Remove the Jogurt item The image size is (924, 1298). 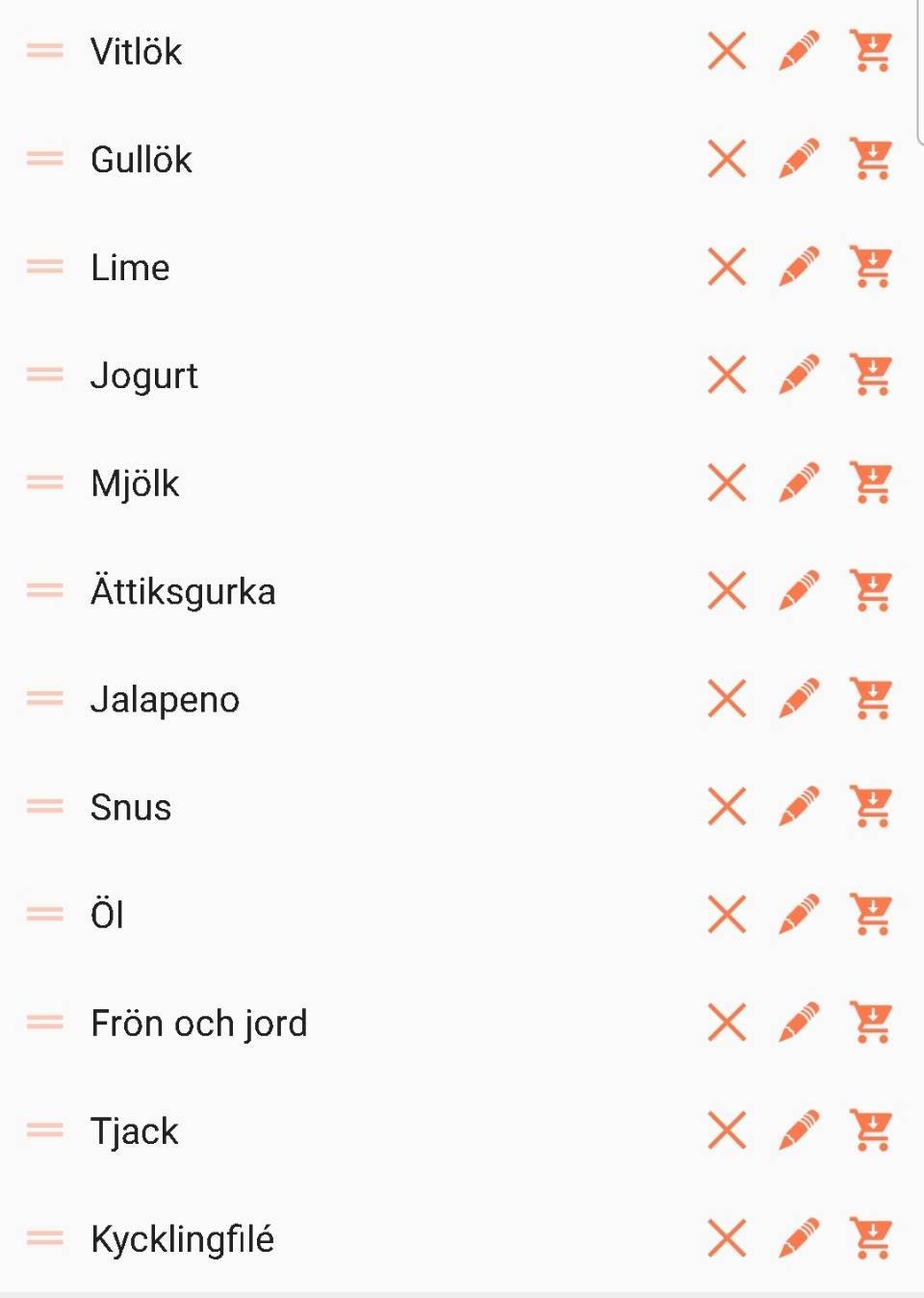coord(727,375)
